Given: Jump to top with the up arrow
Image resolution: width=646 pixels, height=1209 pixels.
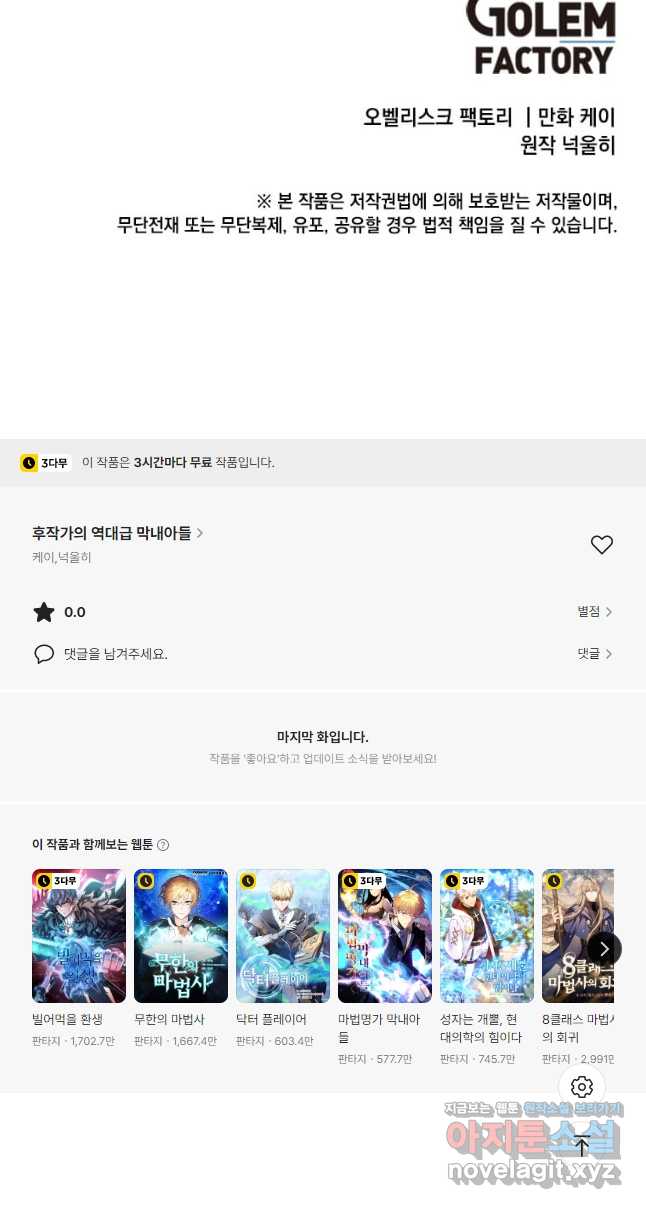Looking at the screenshot, I should click(x=582, y=1146).
